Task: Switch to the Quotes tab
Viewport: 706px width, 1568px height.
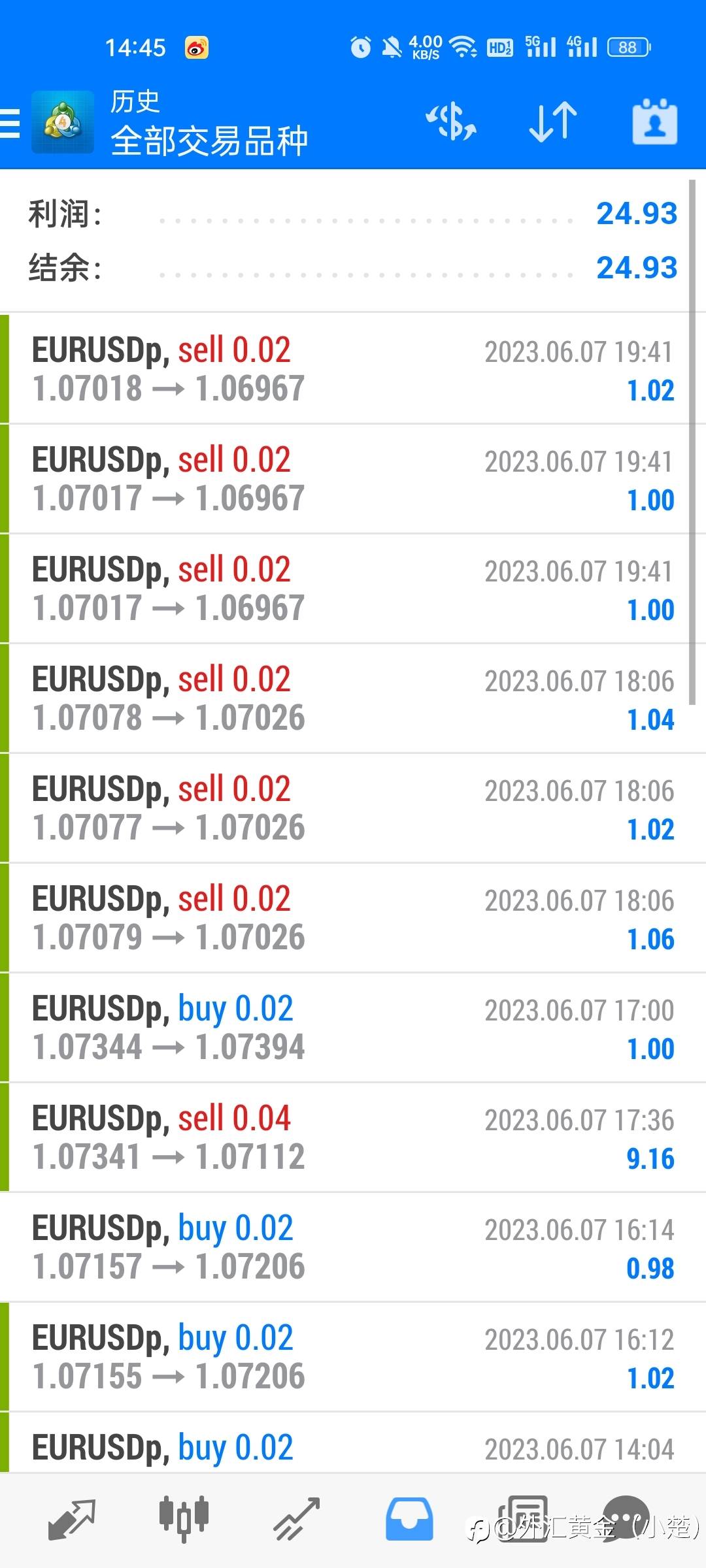Action: [71, 1518]
